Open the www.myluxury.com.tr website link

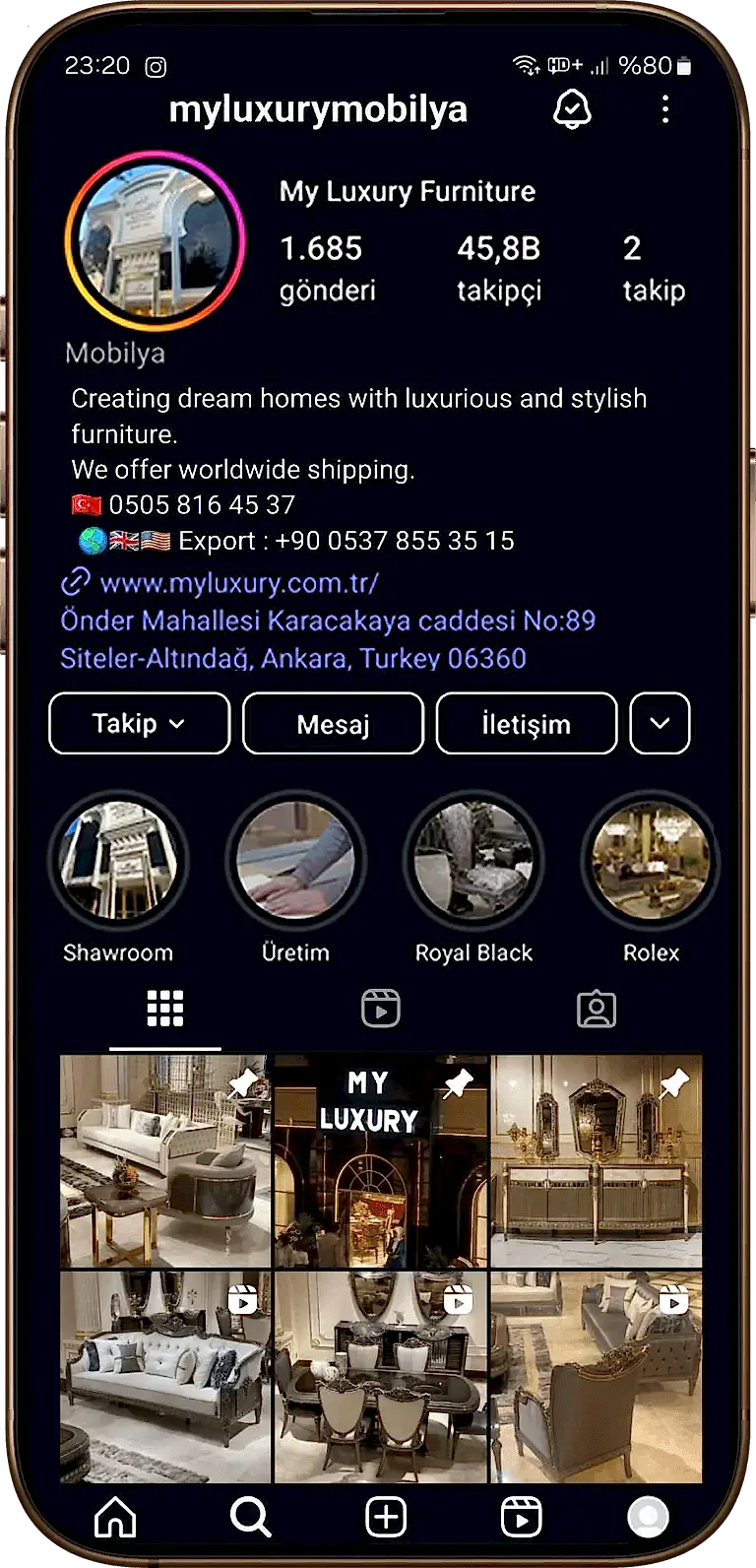tap(238, 583)
